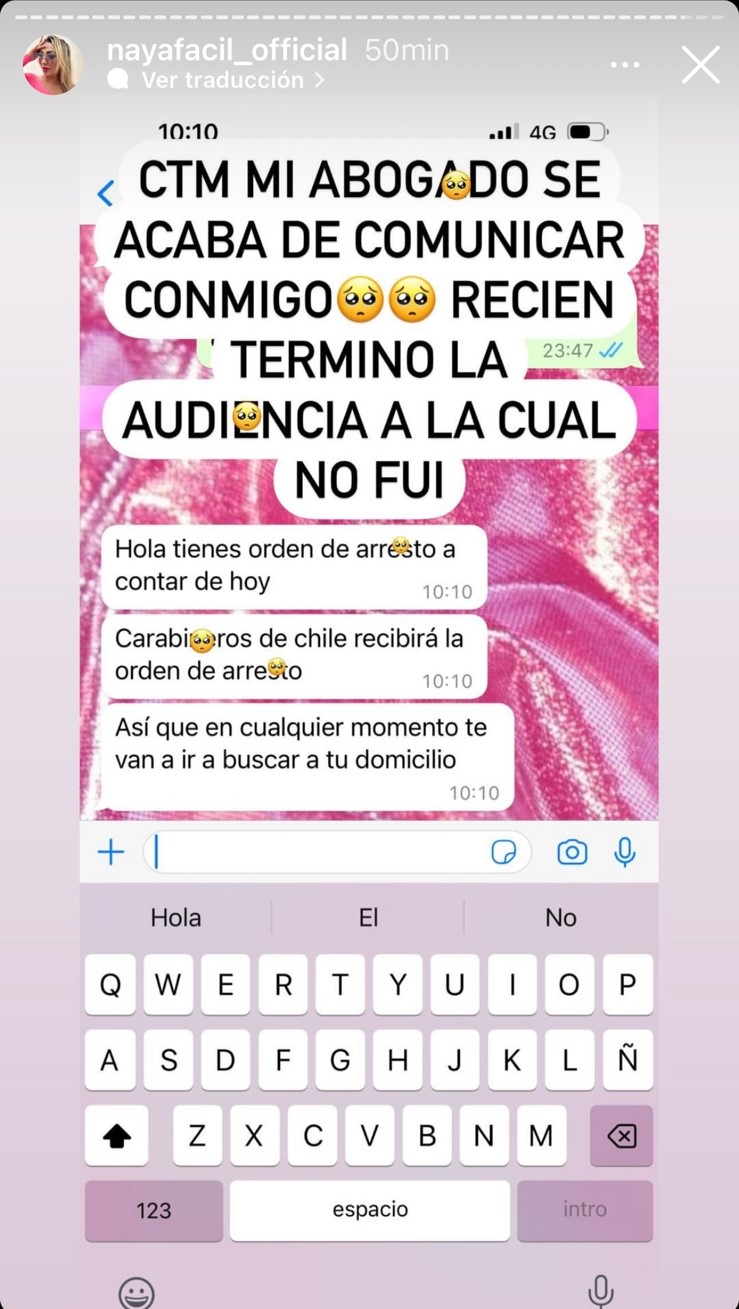Select the Hola word suggestion
This screenshot has height=1309, width=739.
point(176,917)
